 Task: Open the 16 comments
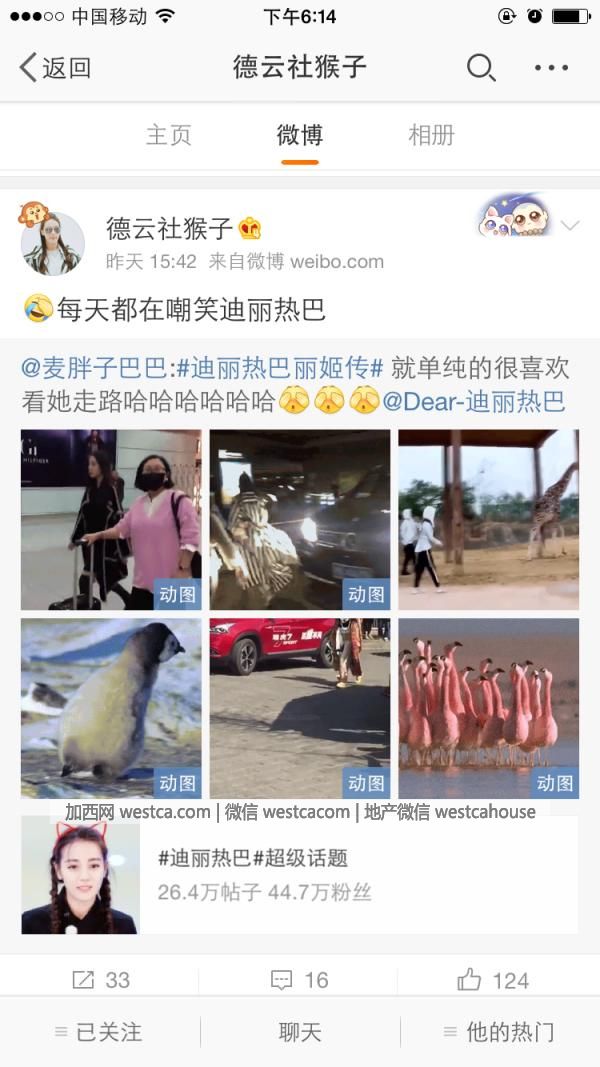[x=299, y=980]
